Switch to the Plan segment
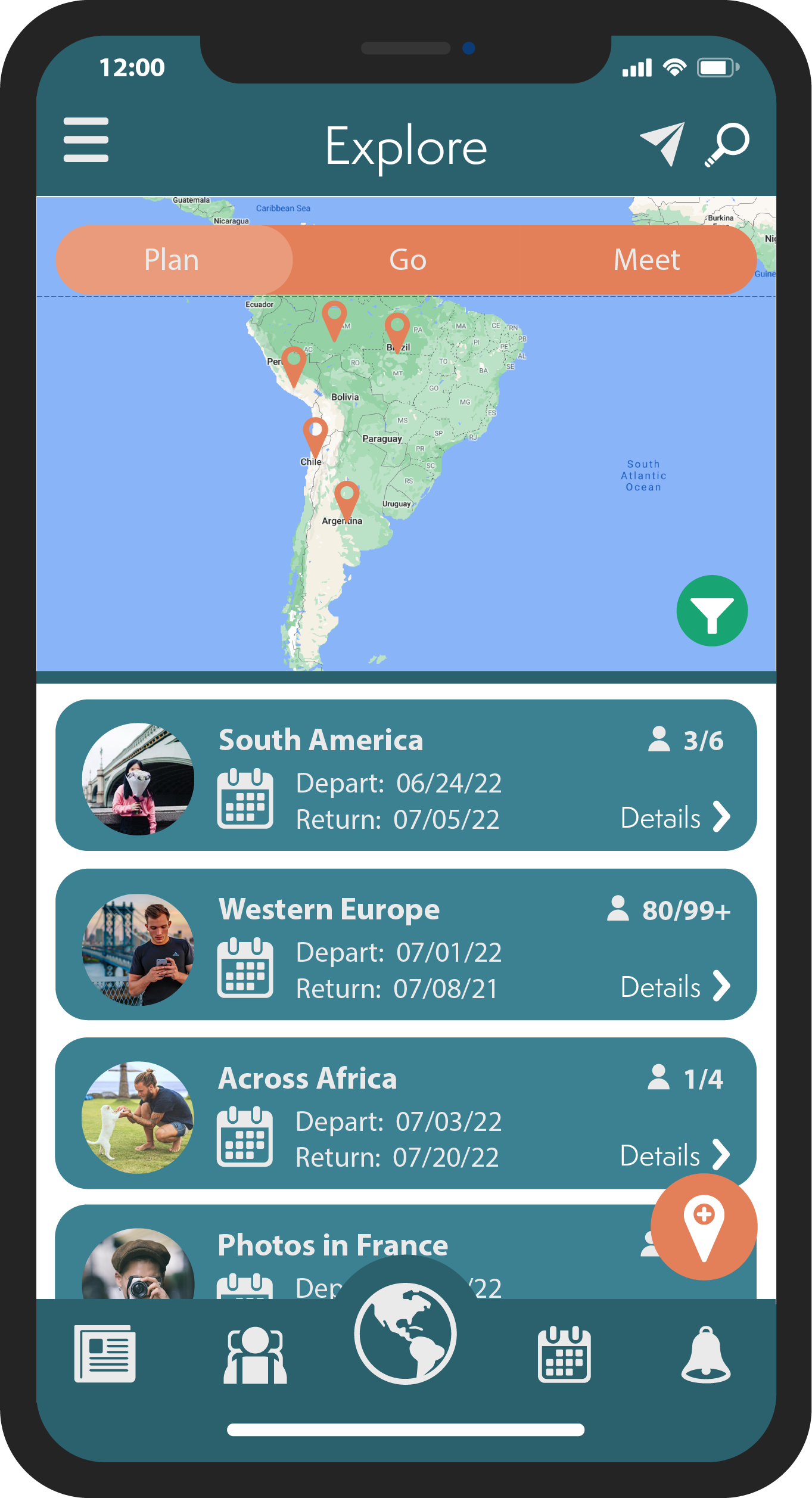 coord(172,260)
